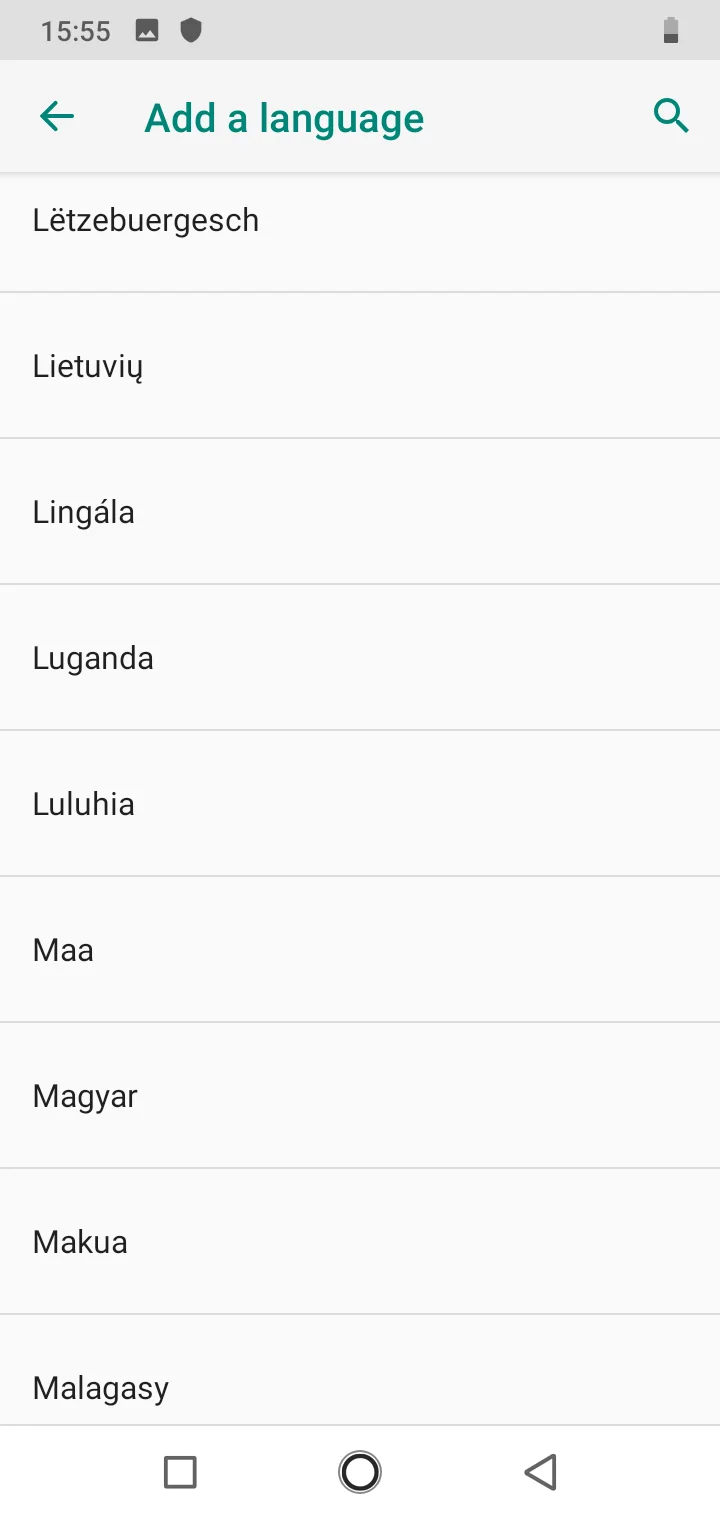Pick the Luganda language row
Screen dimensions: 720x1520
point(360,658)
